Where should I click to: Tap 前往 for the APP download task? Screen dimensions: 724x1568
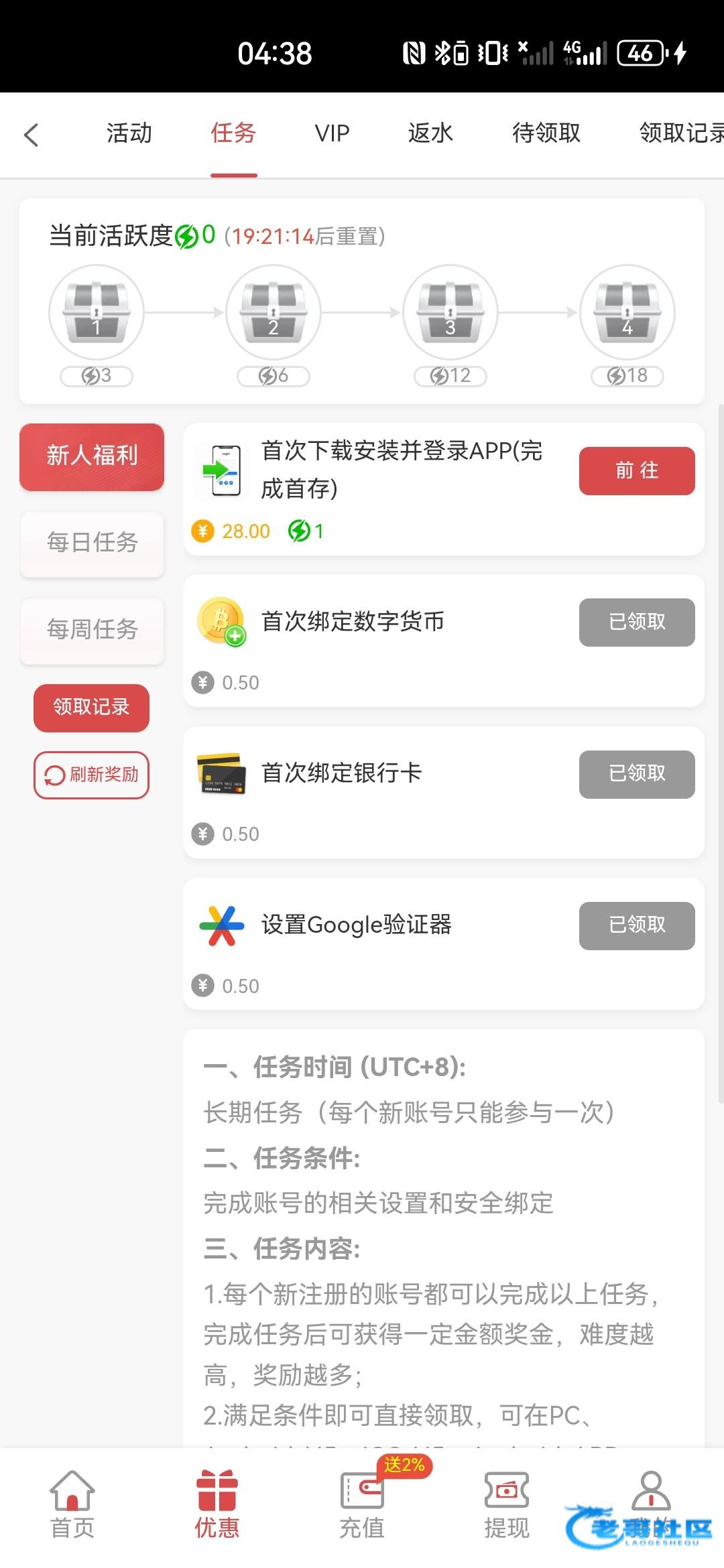tap(636, 471)
